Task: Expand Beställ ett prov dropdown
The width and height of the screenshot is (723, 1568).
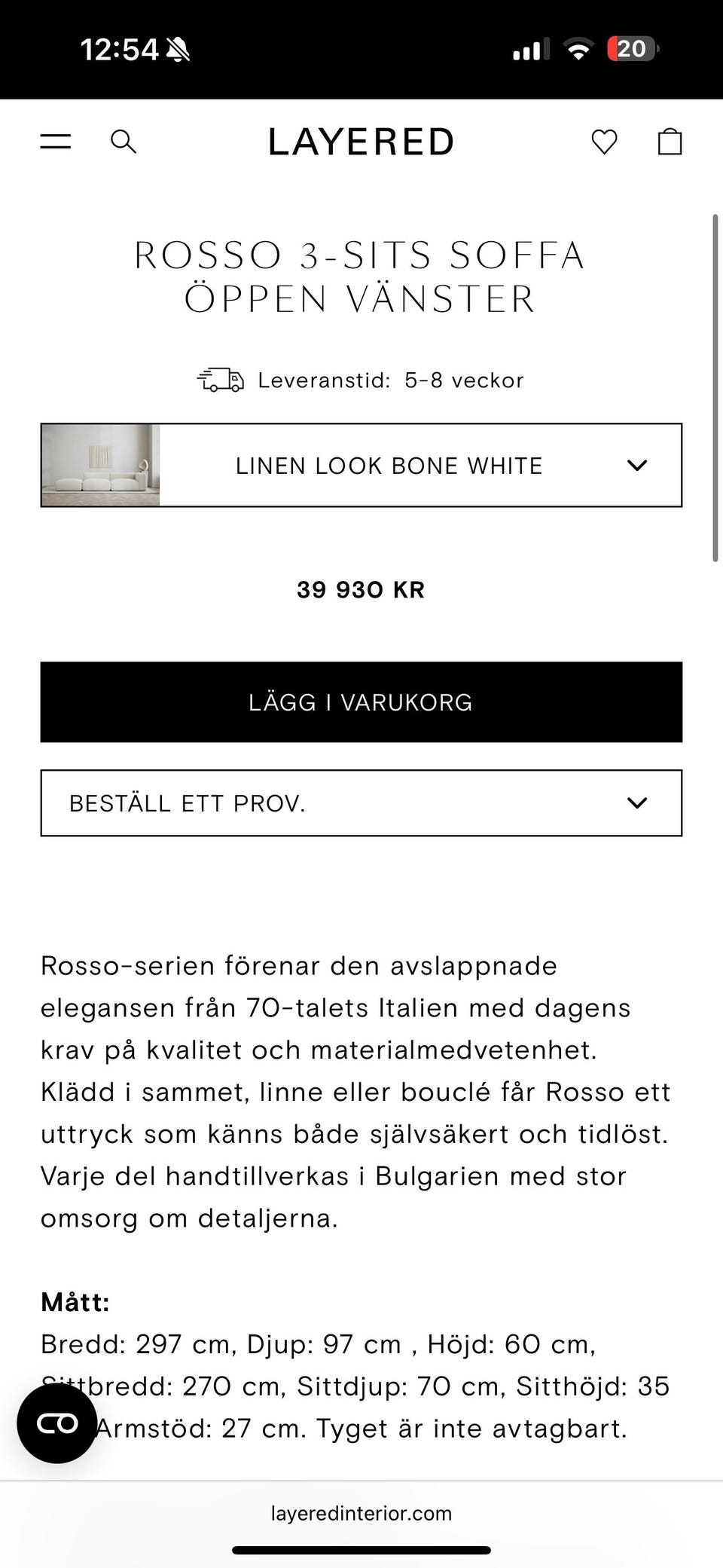Action: click(x=361, y=802)
